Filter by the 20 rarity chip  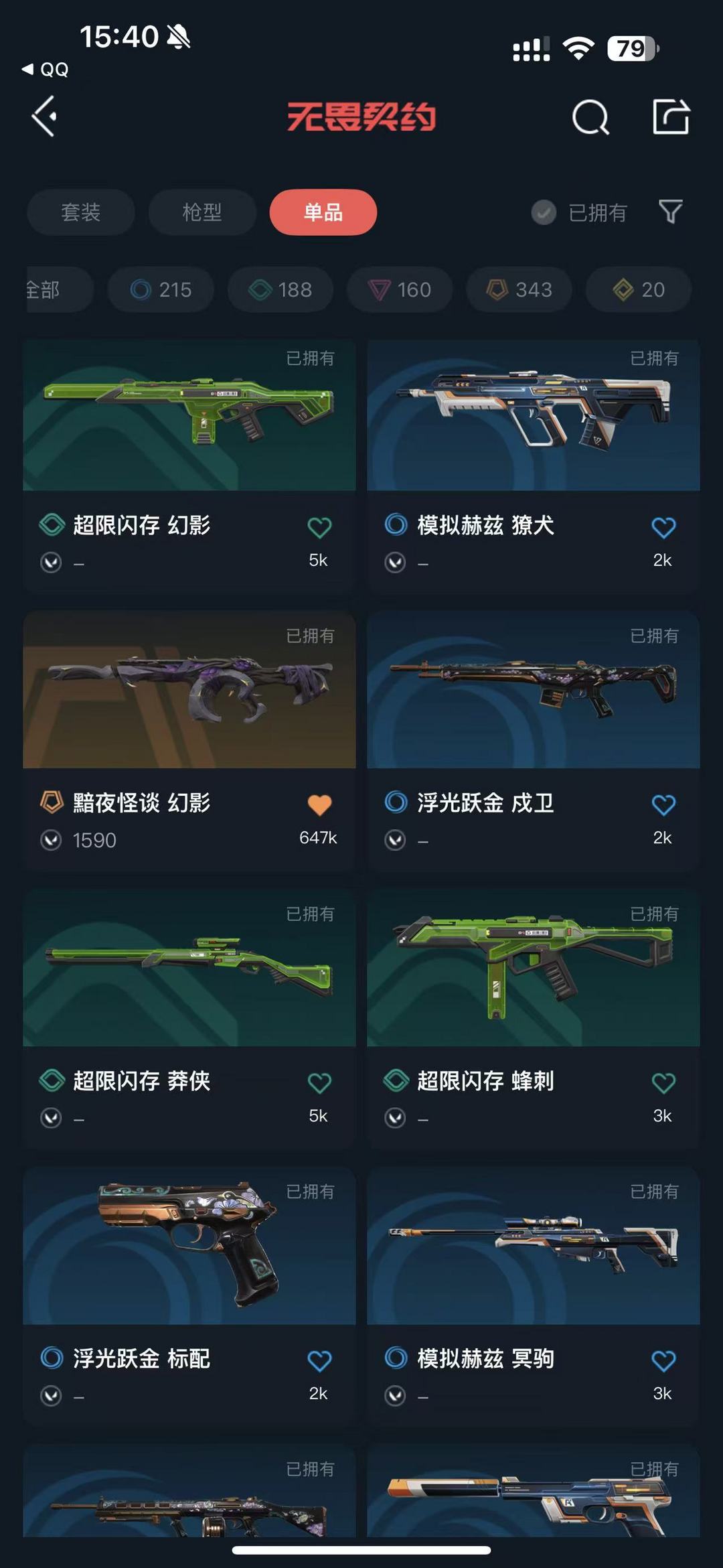coord(638,289)
